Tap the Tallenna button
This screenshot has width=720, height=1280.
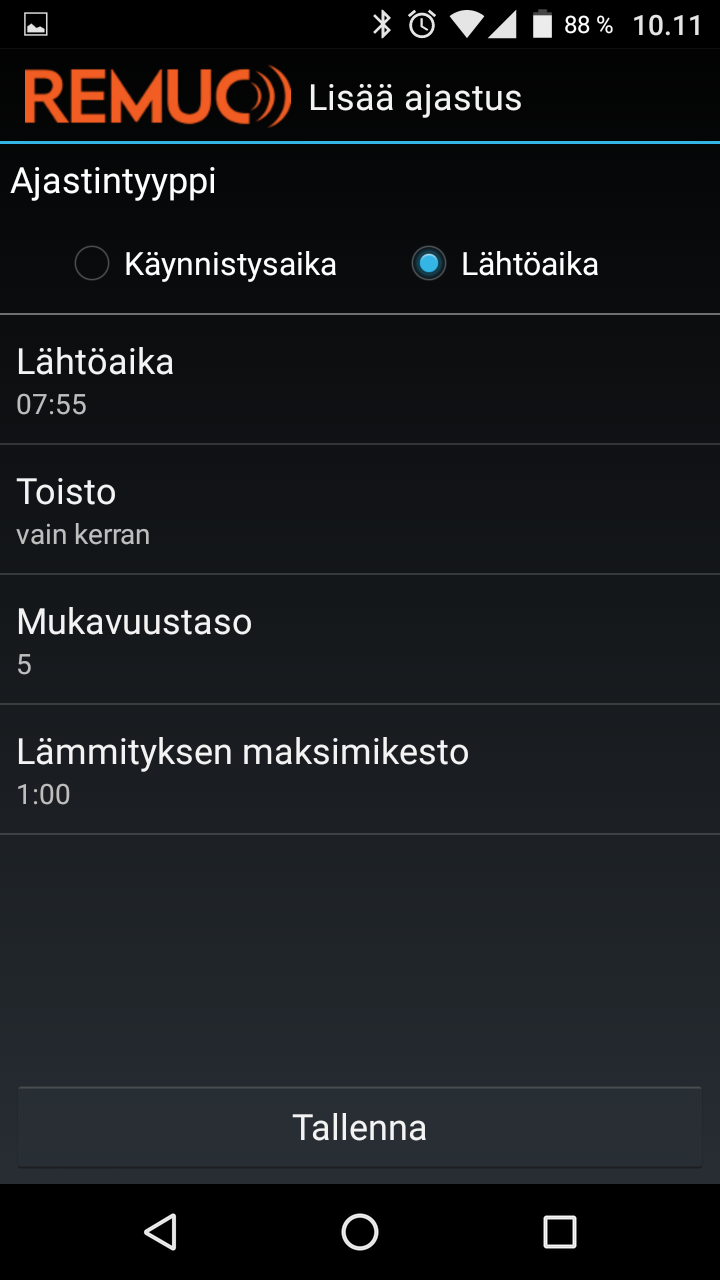click(x=360, y=1127)
